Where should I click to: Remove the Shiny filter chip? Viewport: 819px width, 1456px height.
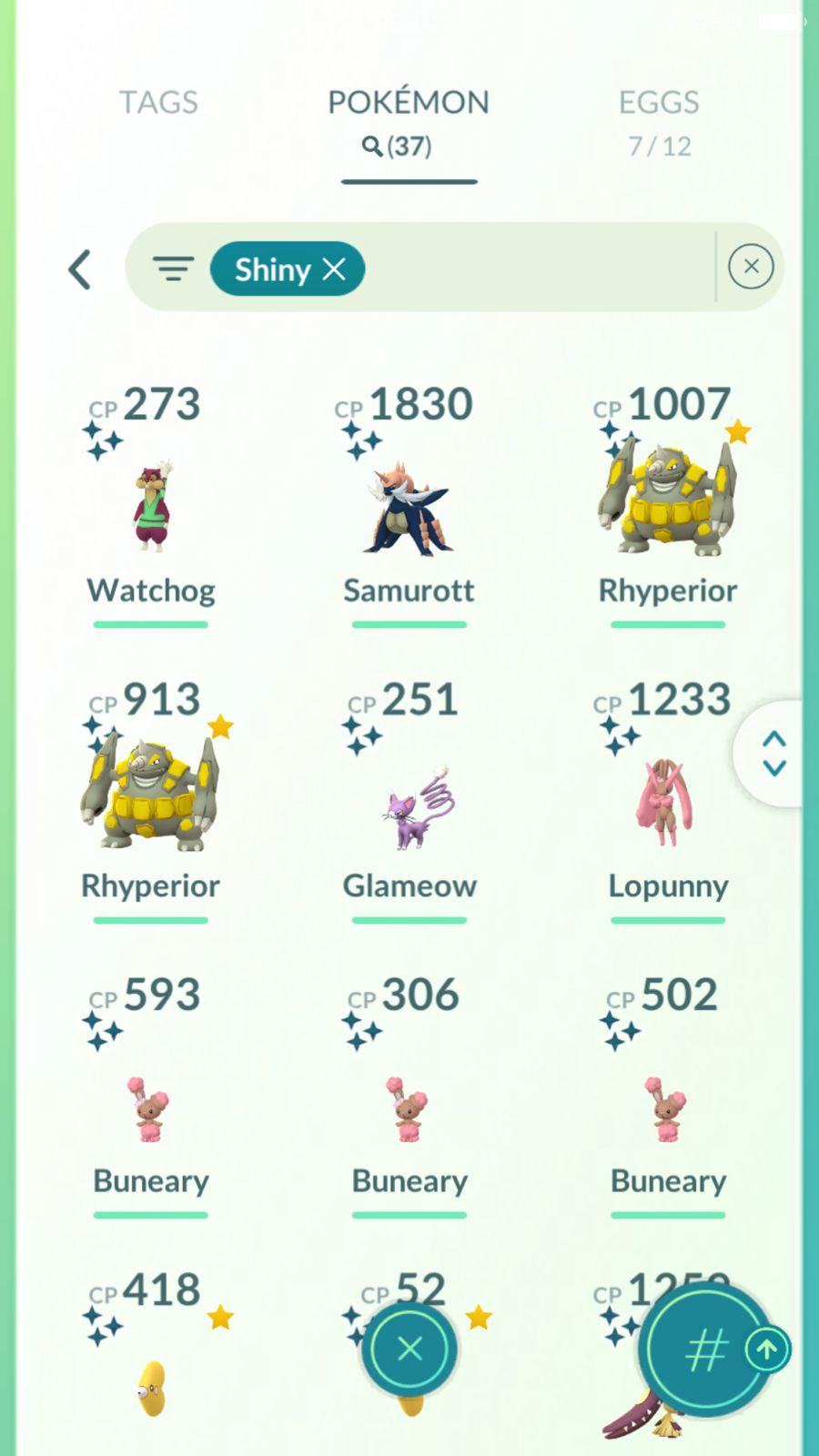[x=334, y=269]
